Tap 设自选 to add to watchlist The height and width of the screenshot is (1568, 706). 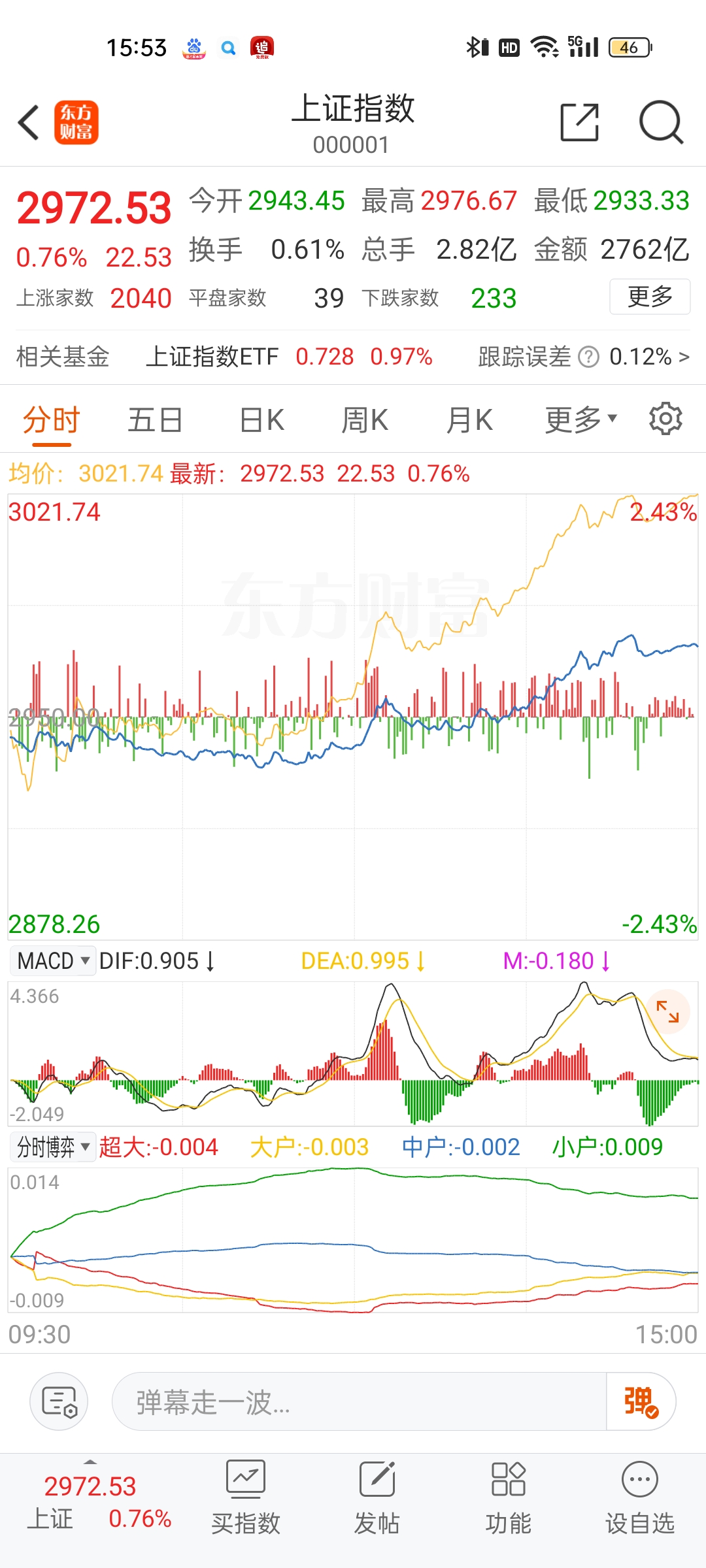point(639,1516)
